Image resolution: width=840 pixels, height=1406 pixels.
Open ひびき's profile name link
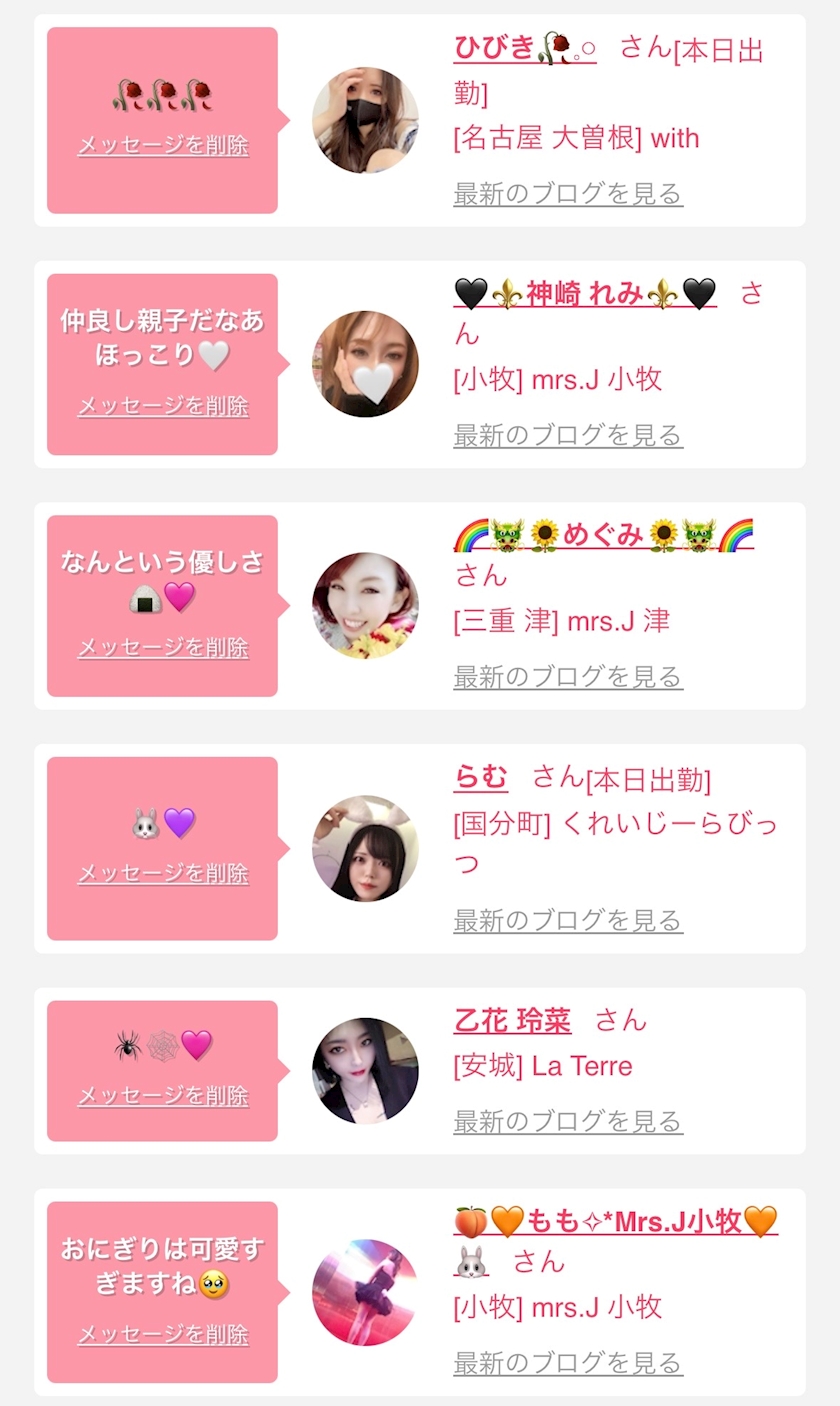(x=525, y=47)
